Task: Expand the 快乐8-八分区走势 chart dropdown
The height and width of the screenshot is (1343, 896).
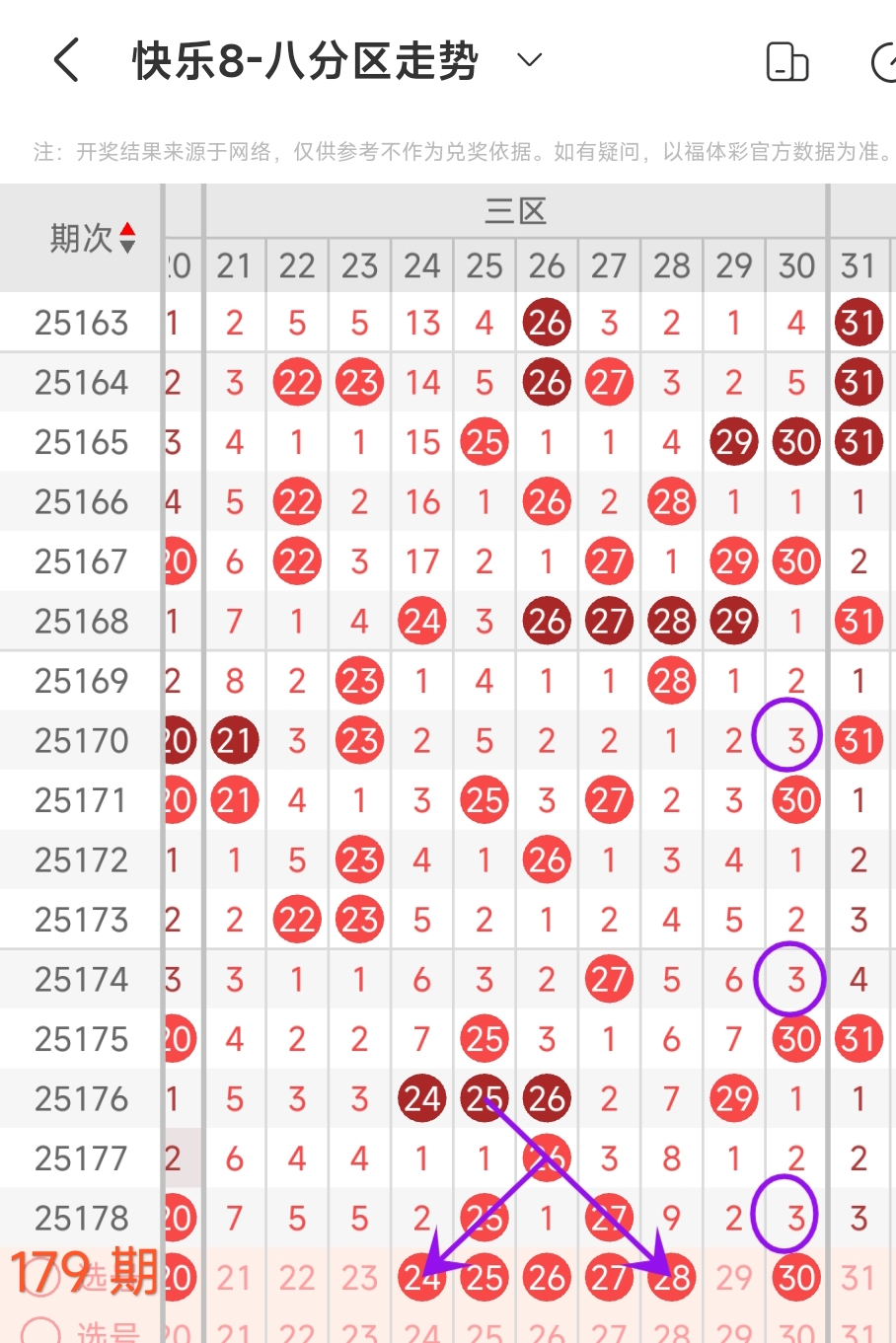Action: [530, 60]
